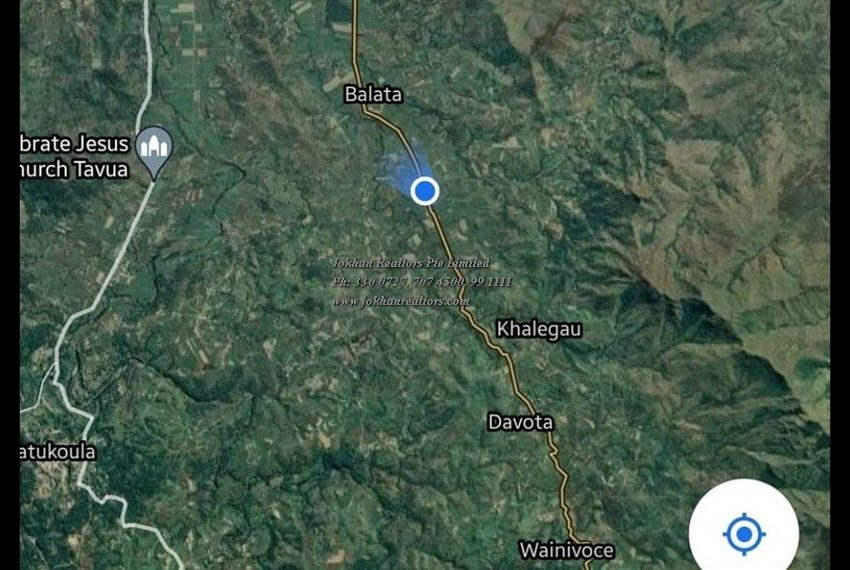Open the Celebrate Jesus Church Tavua pin
850x570 pixels.
coord(153,150)
